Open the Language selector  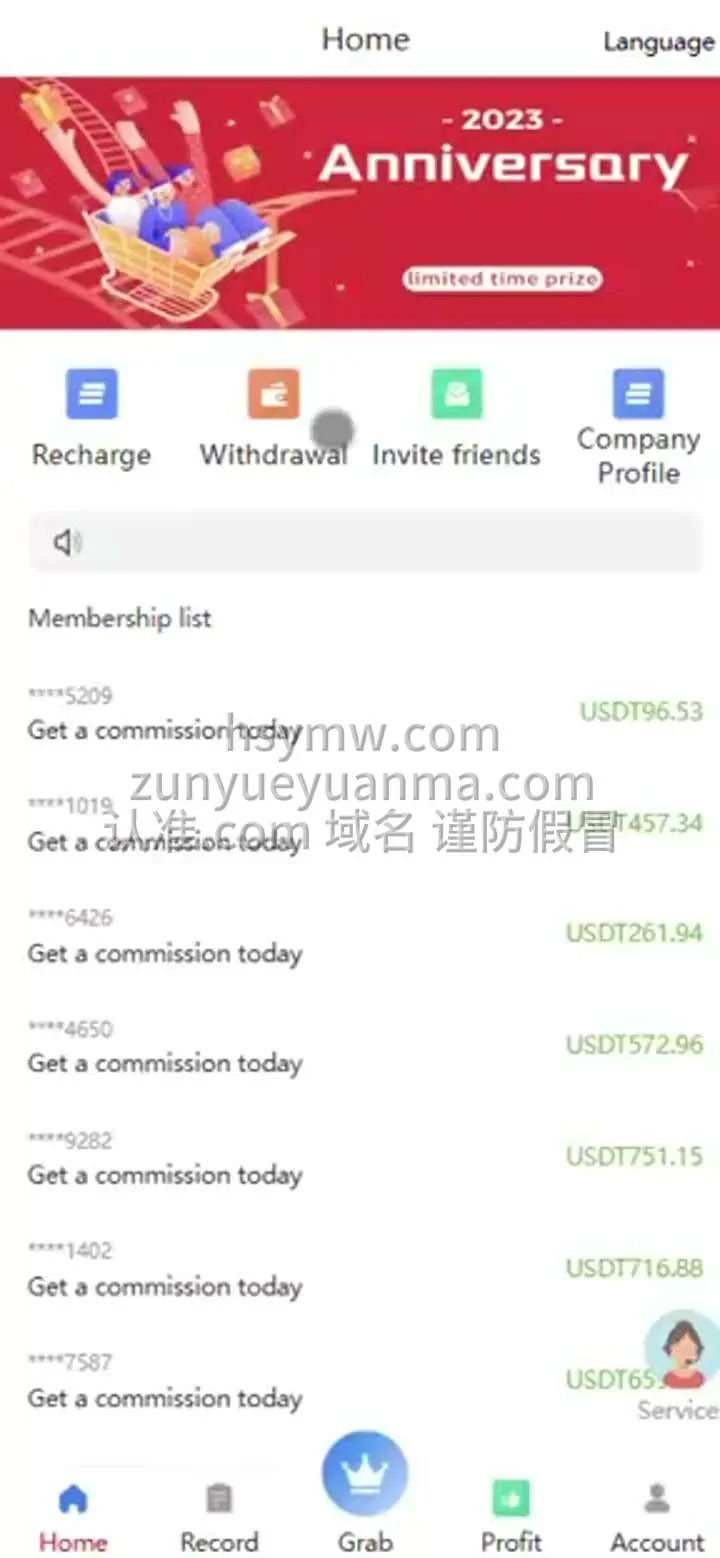tap(658, 42)
